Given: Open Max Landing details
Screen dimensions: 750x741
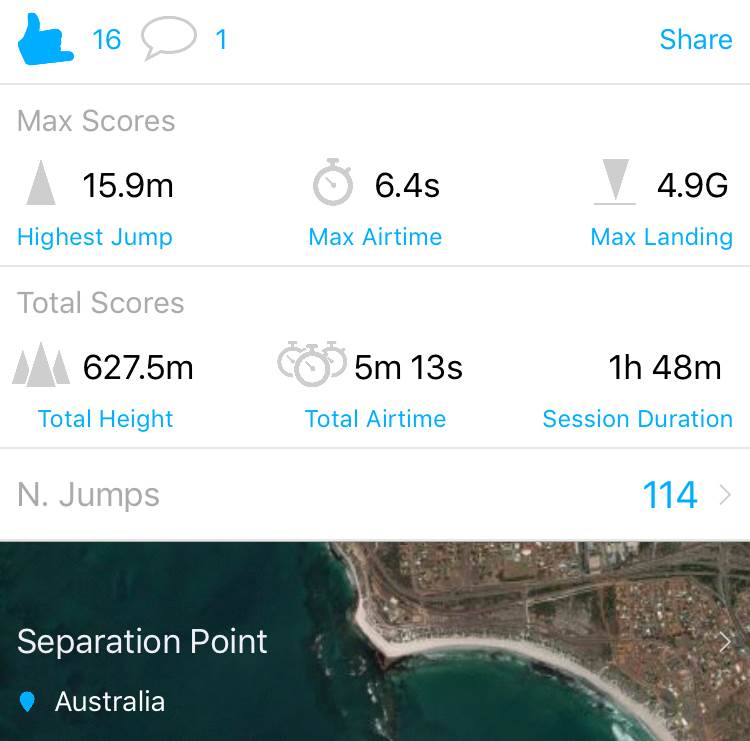Looking at the screenshot, I should click(661, 237).
